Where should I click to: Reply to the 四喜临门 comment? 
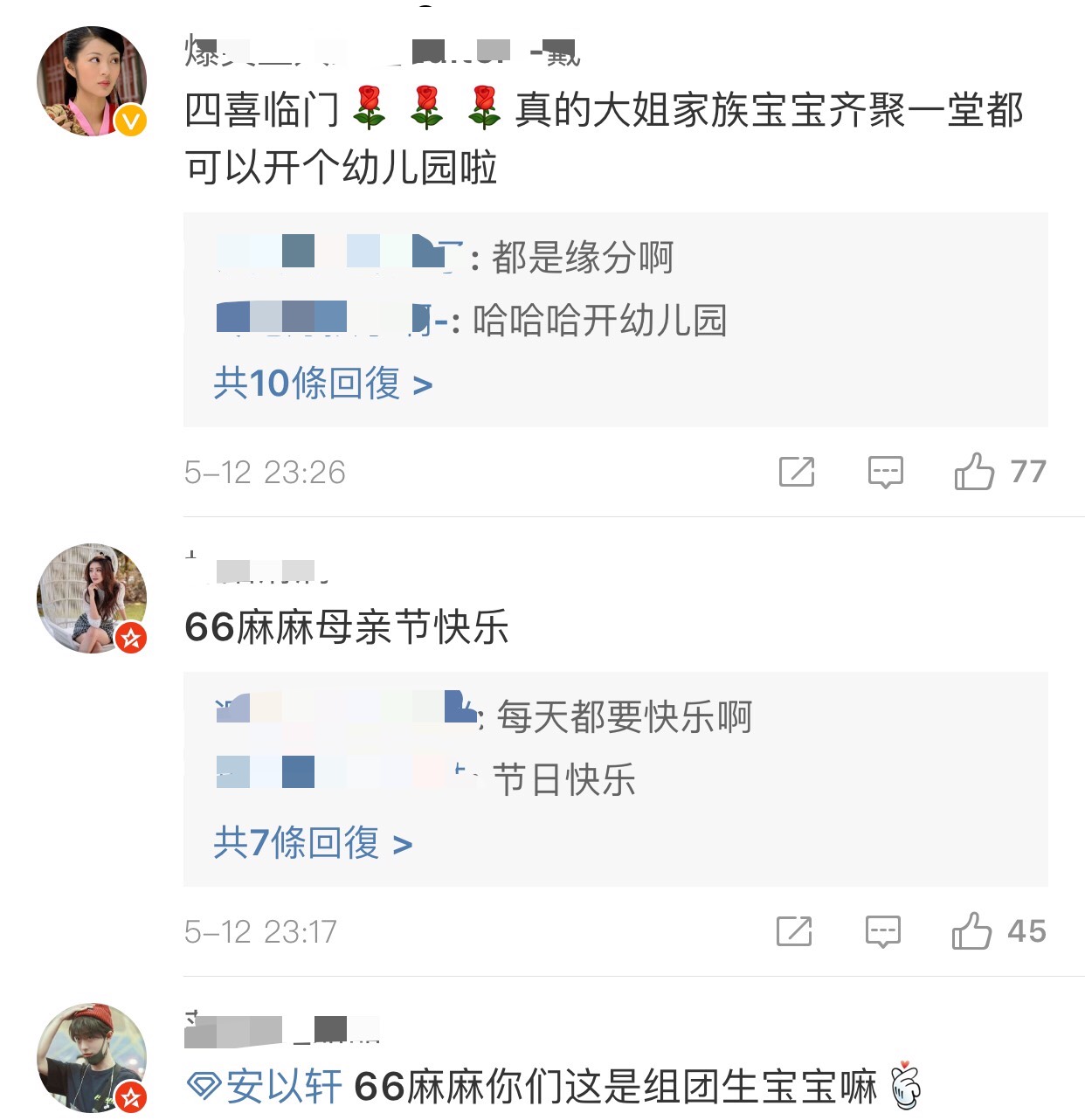tap(885, 472)
